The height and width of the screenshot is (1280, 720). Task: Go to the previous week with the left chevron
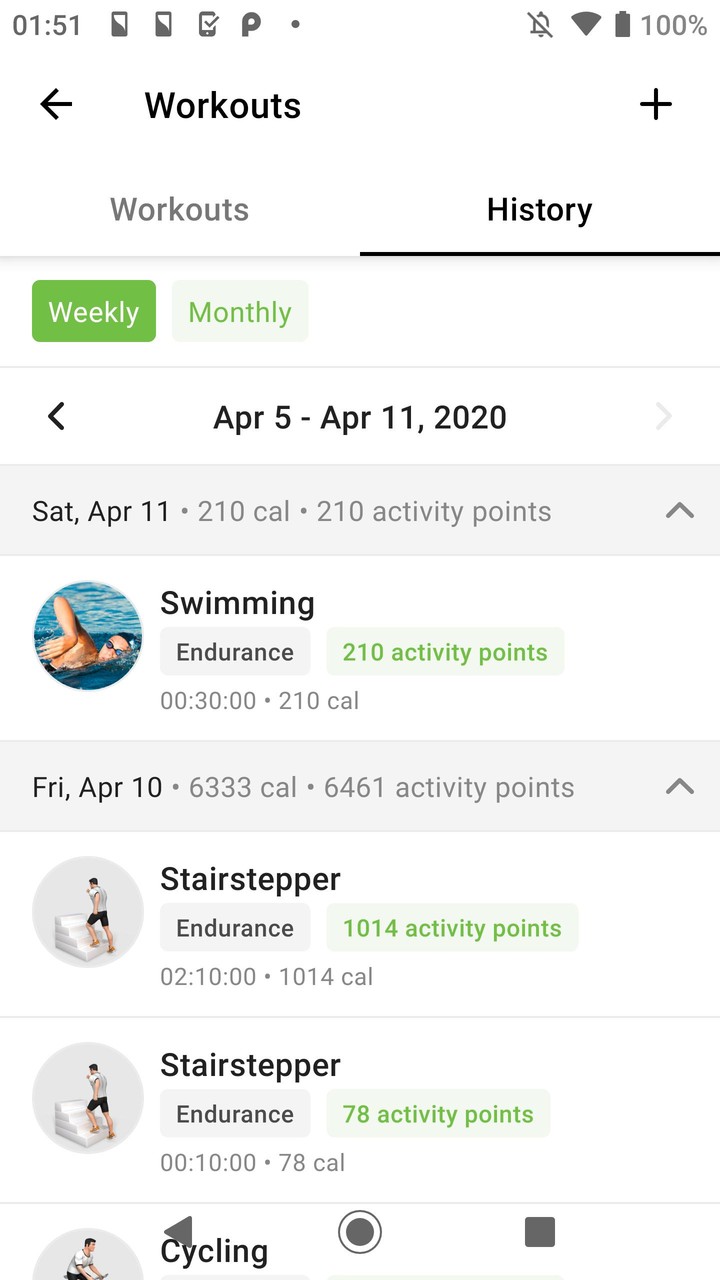pos(56,416)
